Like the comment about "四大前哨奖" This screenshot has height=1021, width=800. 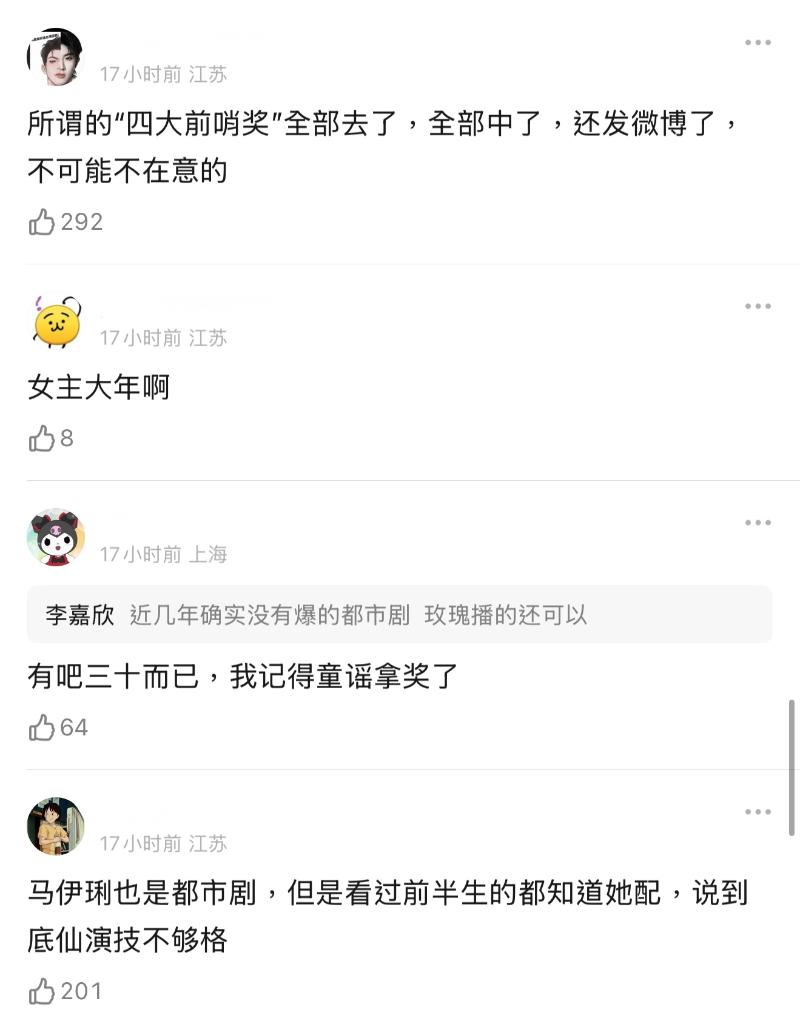point(42,222)
